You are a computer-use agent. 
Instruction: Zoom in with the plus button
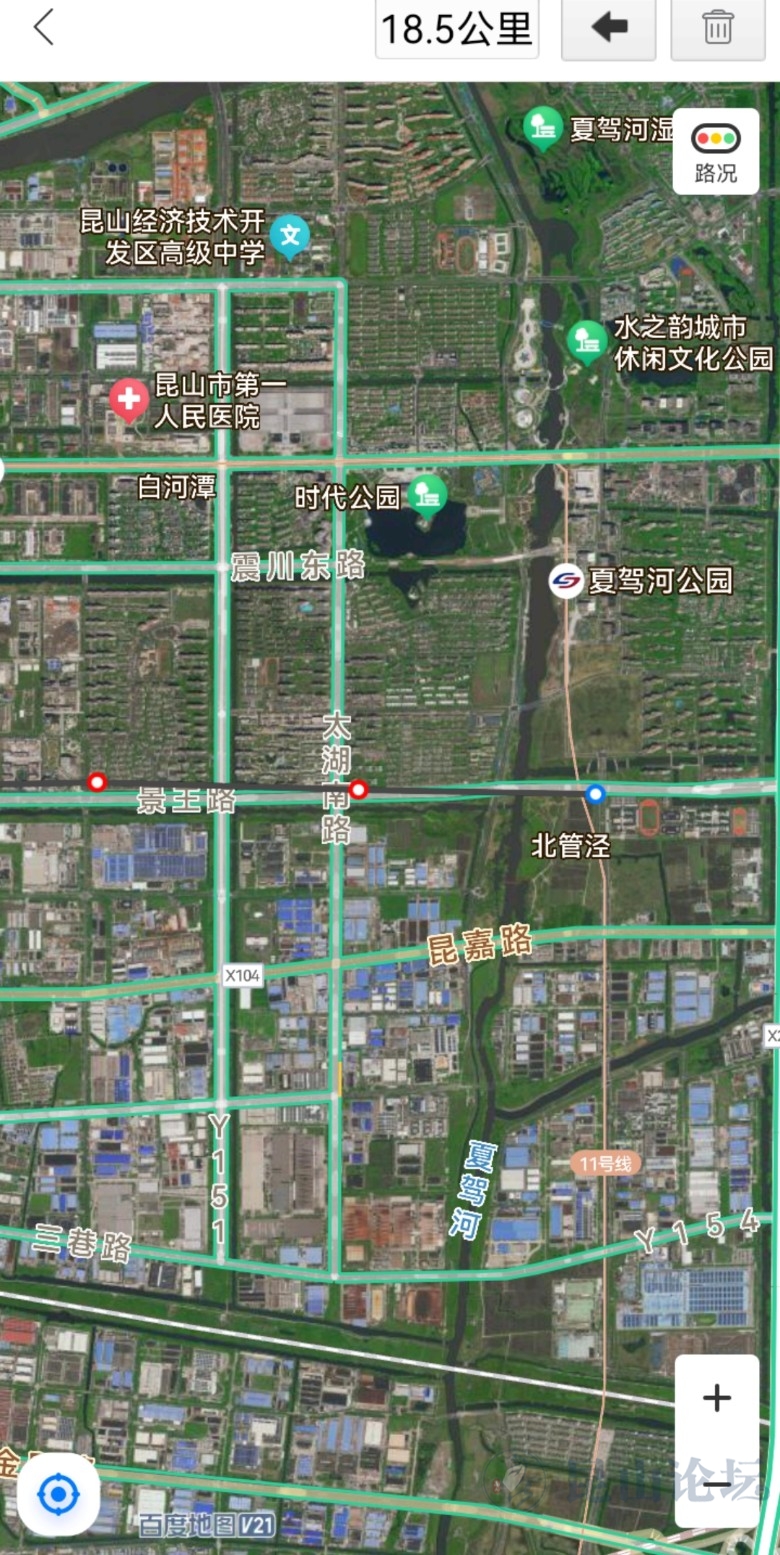click(716, 1398)
